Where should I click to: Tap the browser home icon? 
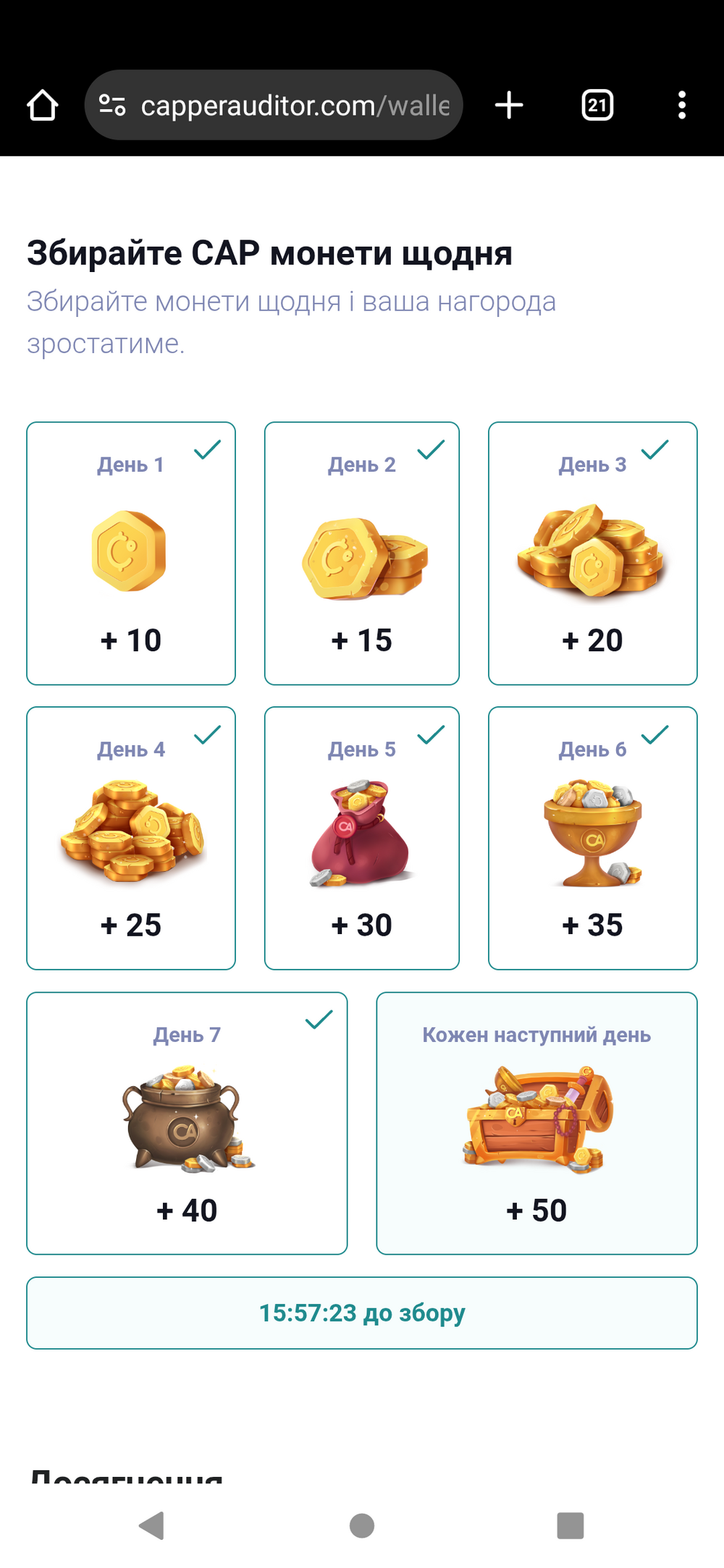tap(43, 106)
